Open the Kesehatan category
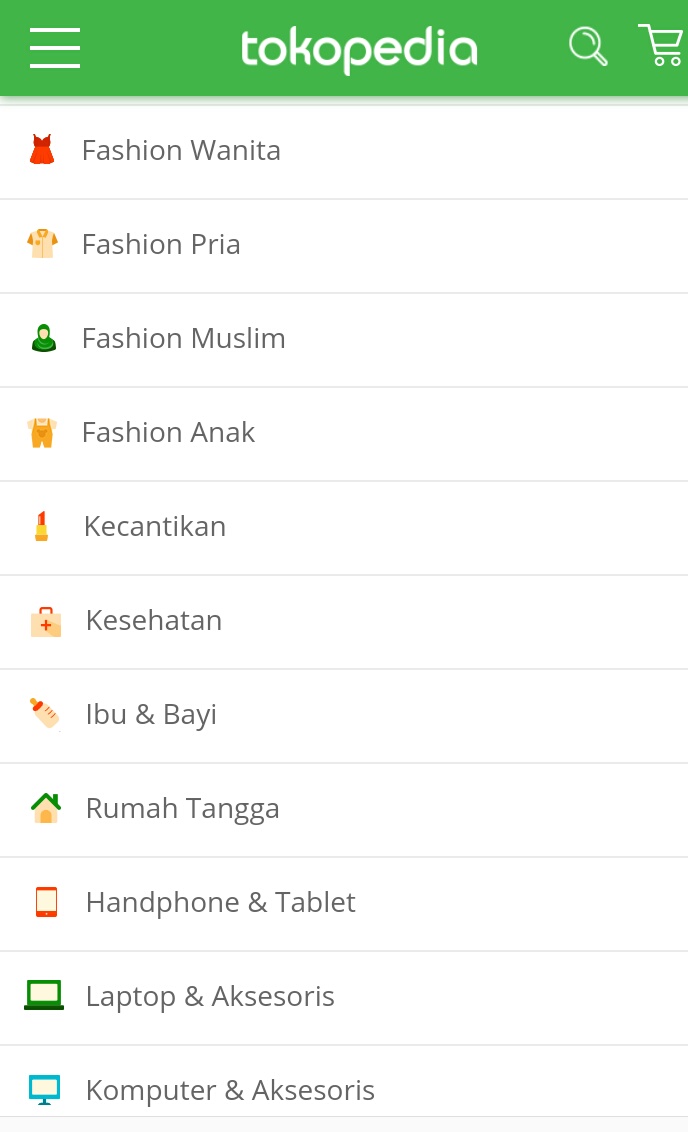688x1132 pixels. pos(154,621)
